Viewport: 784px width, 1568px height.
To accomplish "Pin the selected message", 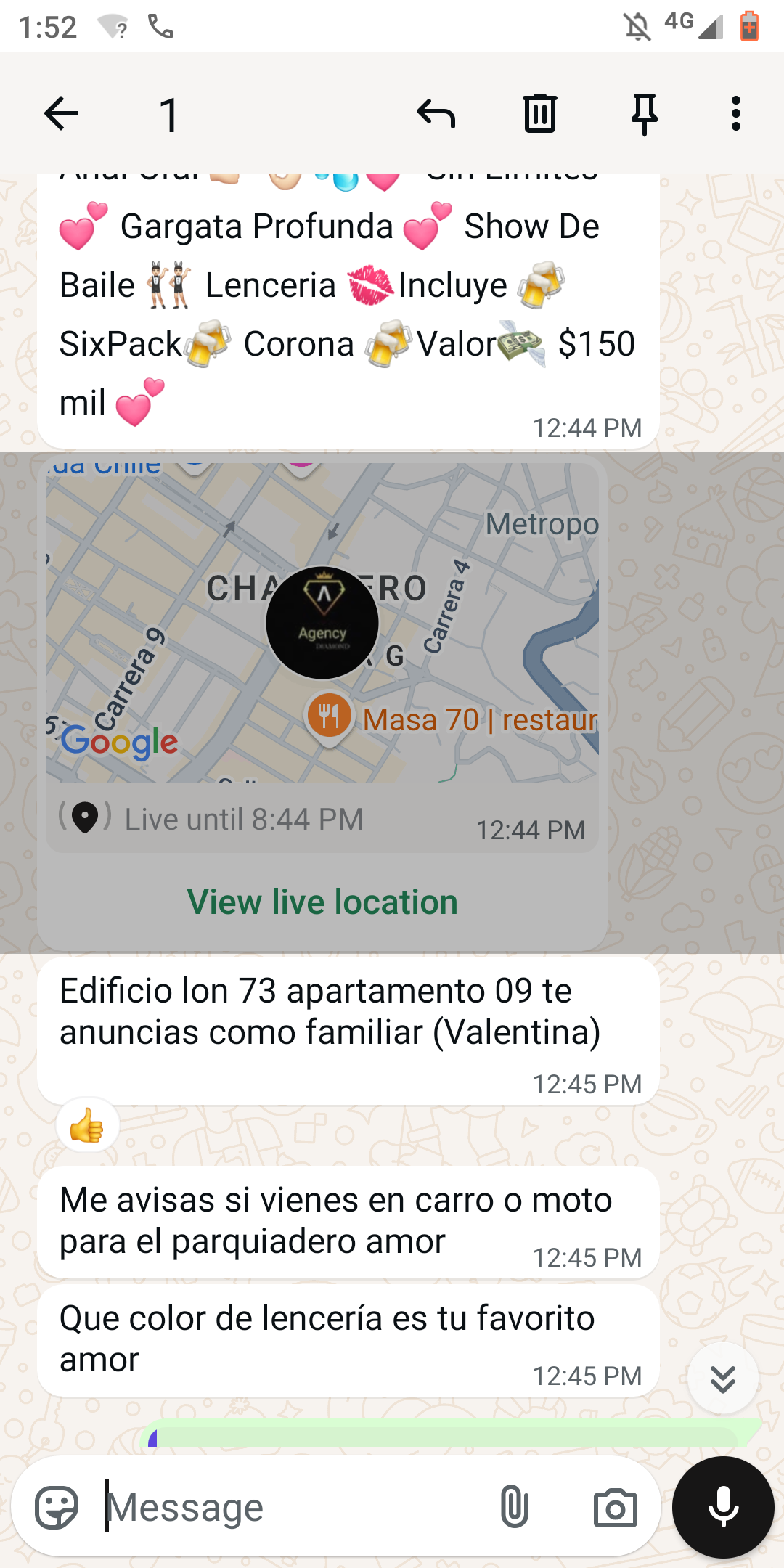I will point(644,114).
